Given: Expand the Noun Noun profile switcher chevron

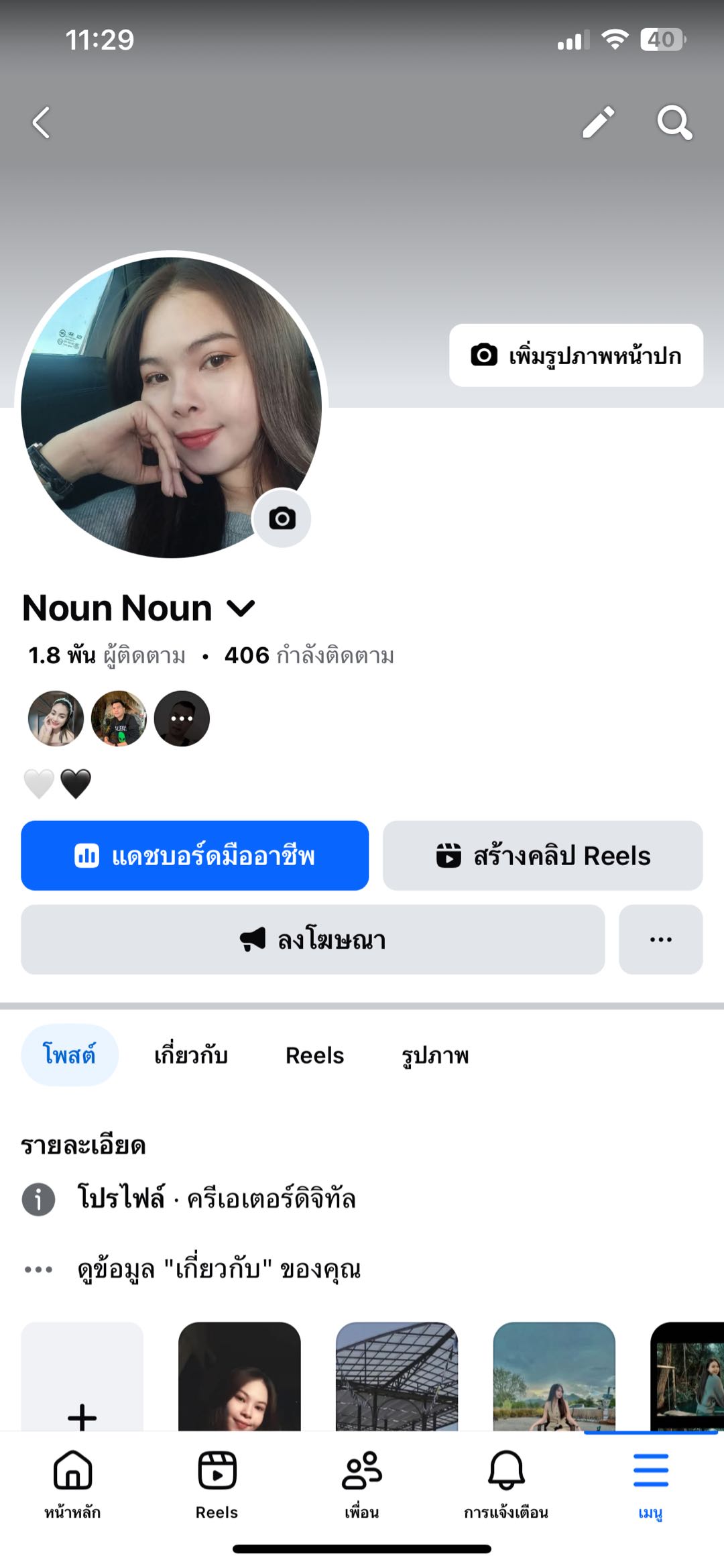Looking at the screenshot, I should [x=241, y=608].
